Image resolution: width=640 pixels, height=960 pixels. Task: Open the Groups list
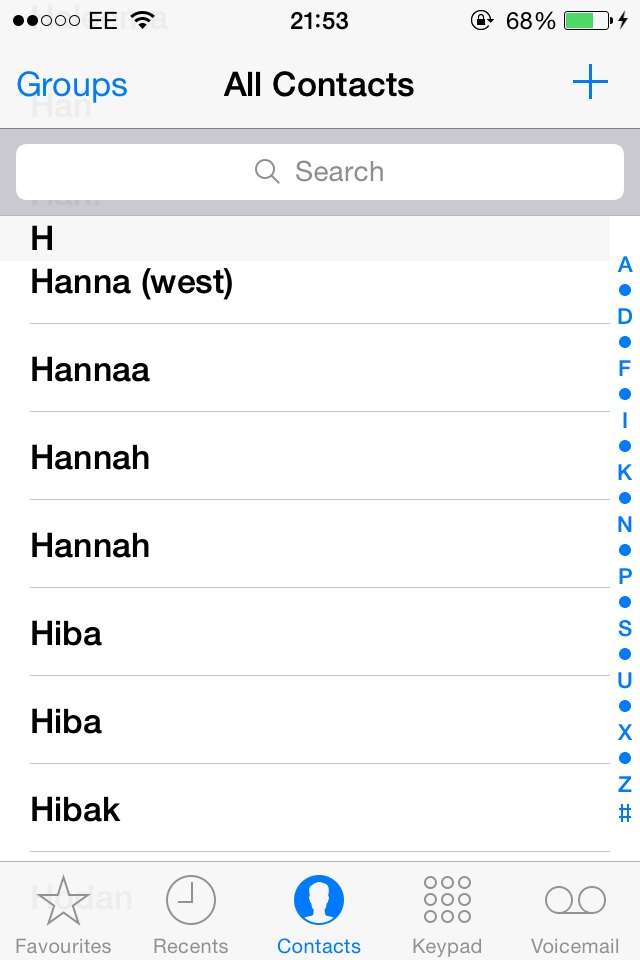click(72, 85)
